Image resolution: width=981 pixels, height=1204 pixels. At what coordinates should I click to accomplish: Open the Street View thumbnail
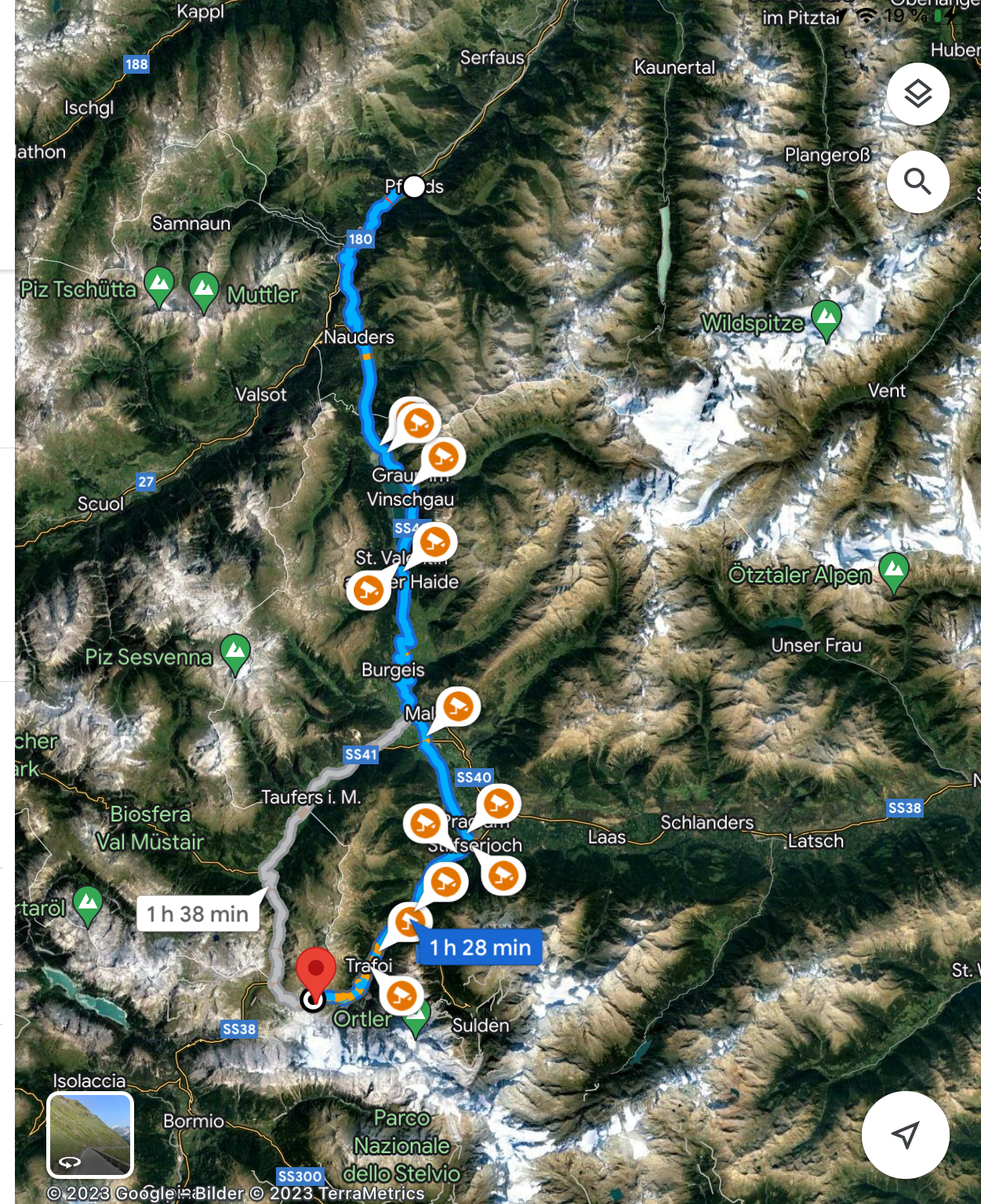pos(90,1134)
